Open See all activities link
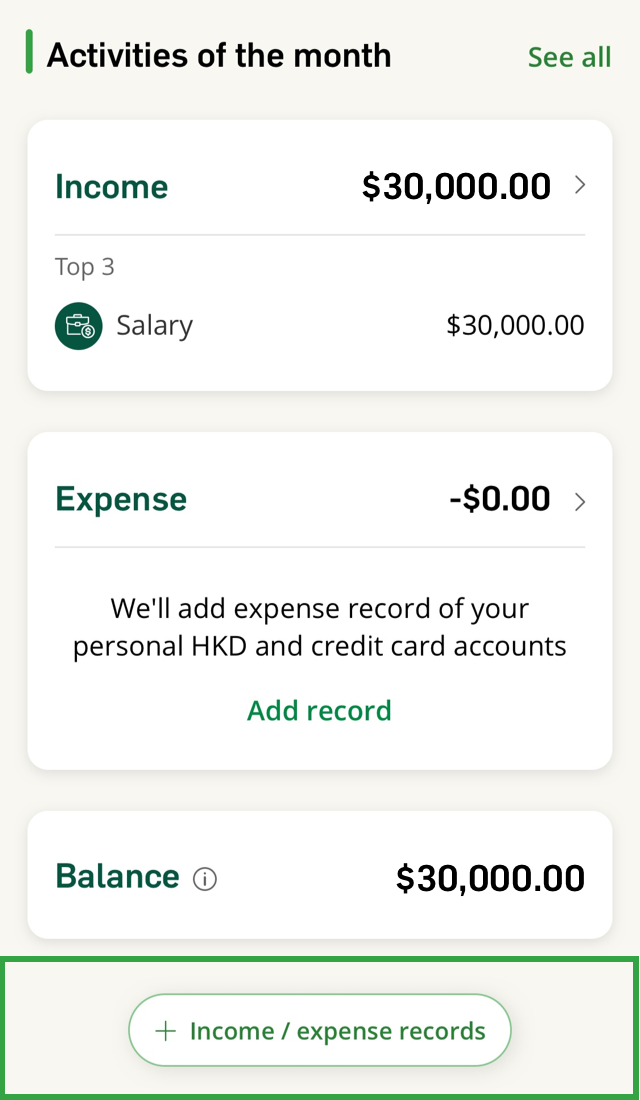 click(x=569, y=57)
